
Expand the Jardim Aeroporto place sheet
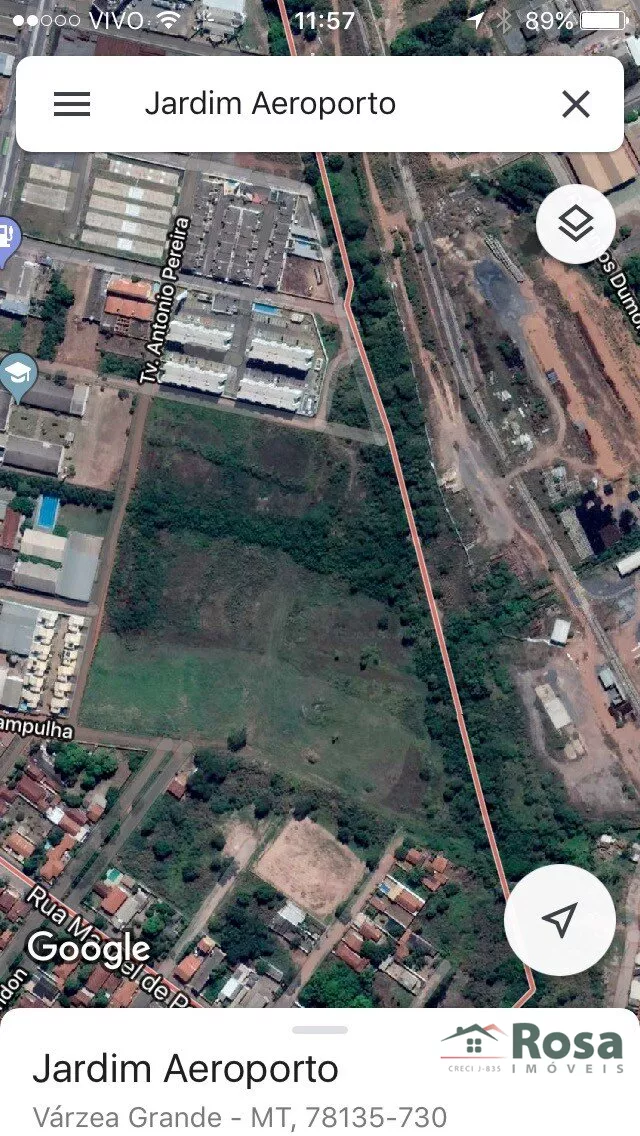tap(320, 1030)
